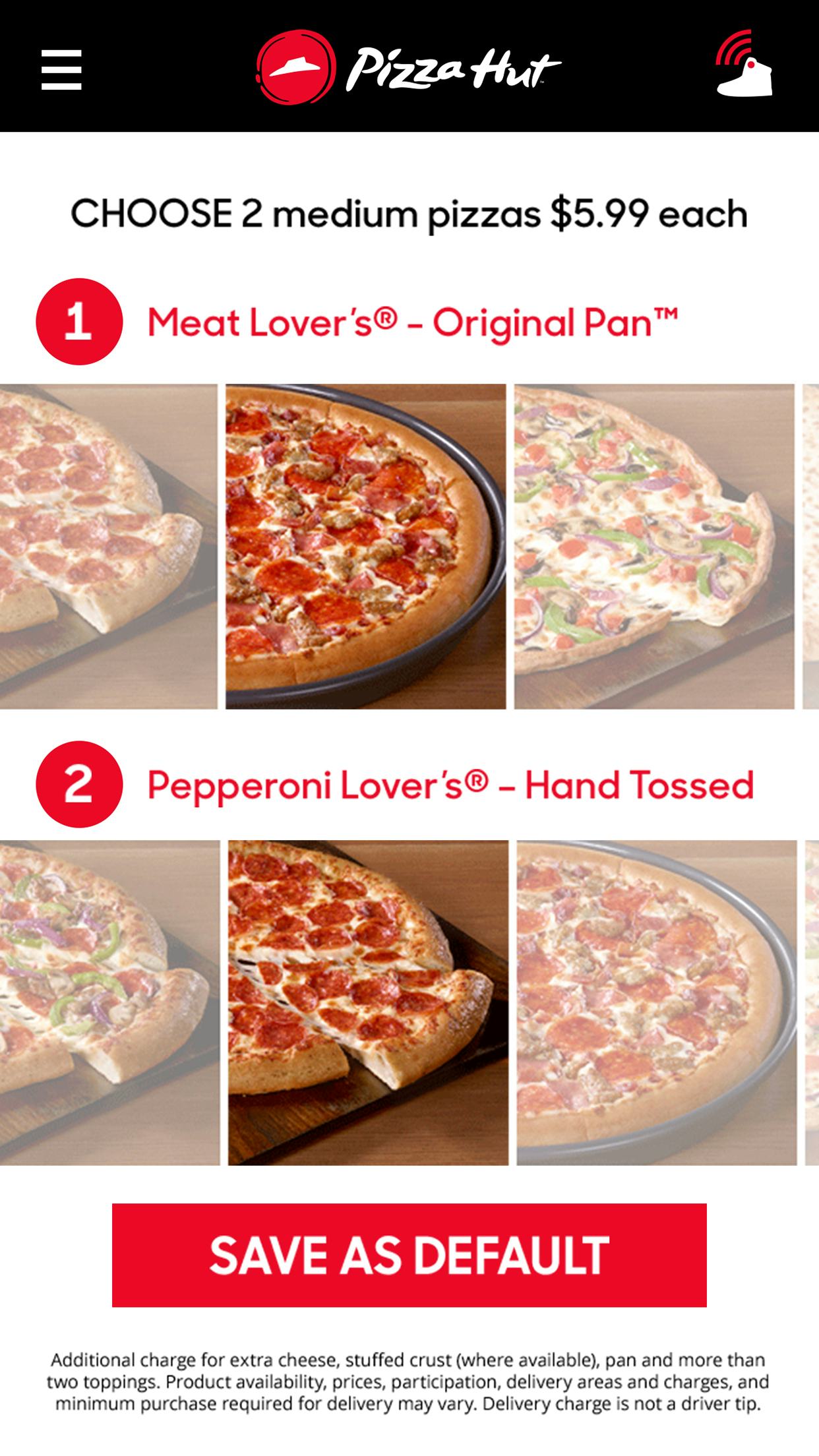Choose veggie pizza in first carousel
Viewport: 819px width, 1456px height.
coord(653,546)
